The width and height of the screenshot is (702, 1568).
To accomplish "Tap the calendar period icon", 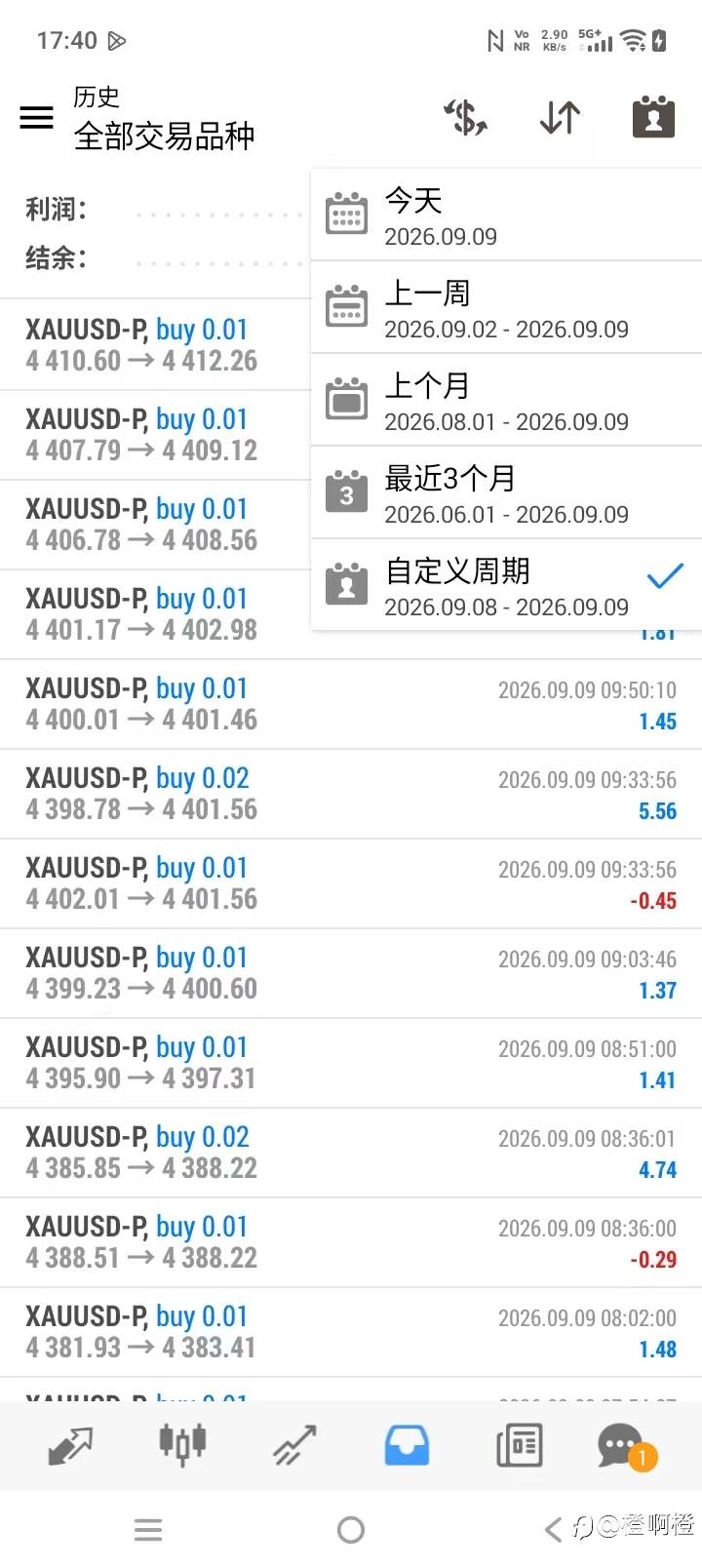I will (x=654, y=117).
